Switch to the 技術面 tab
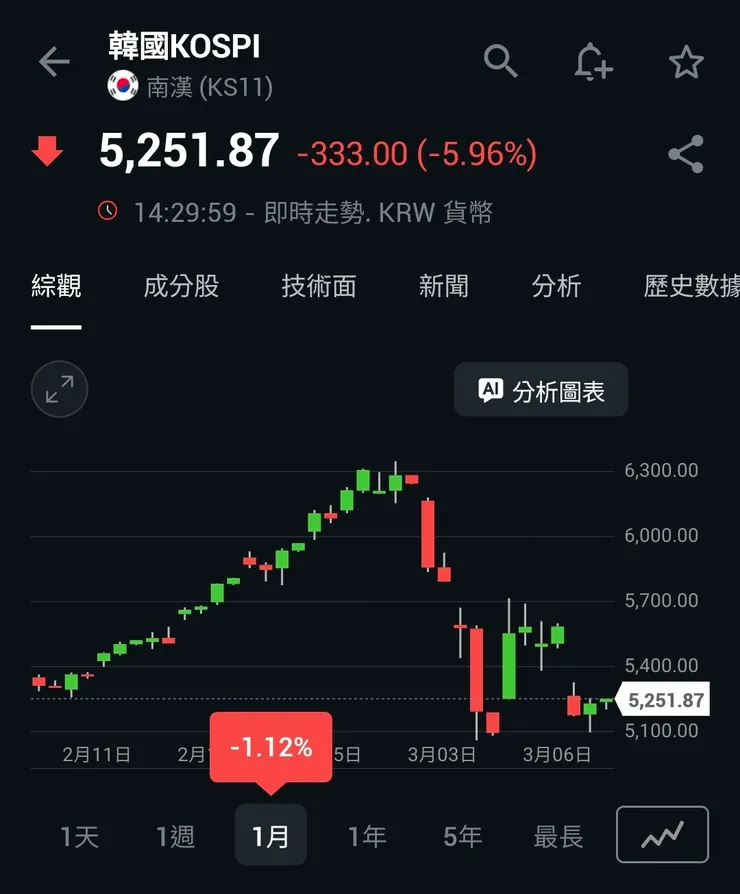The height and width of the screenshot is (894, 740). (x=319, y=287)
